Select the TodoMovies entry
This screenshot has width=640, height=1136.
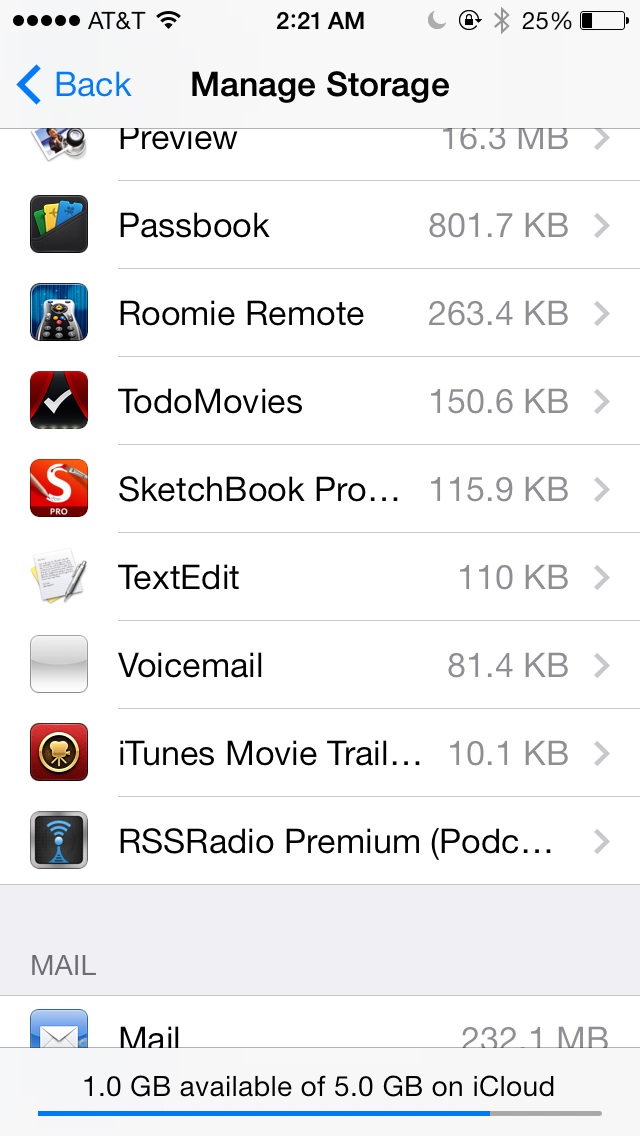pos(320,401)
